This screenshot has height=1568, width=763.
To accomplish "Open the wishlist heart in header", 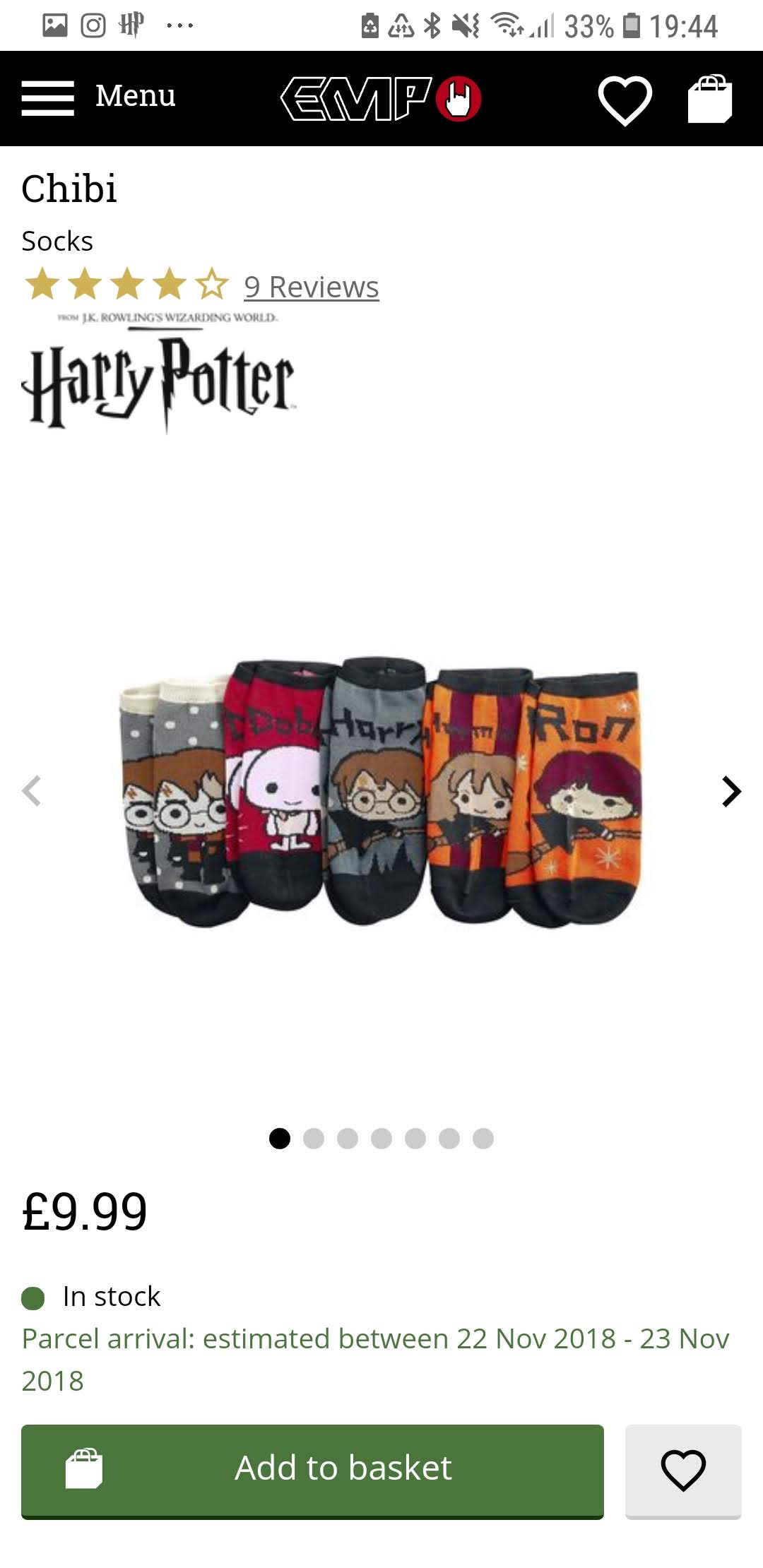I will pos(625,100).
